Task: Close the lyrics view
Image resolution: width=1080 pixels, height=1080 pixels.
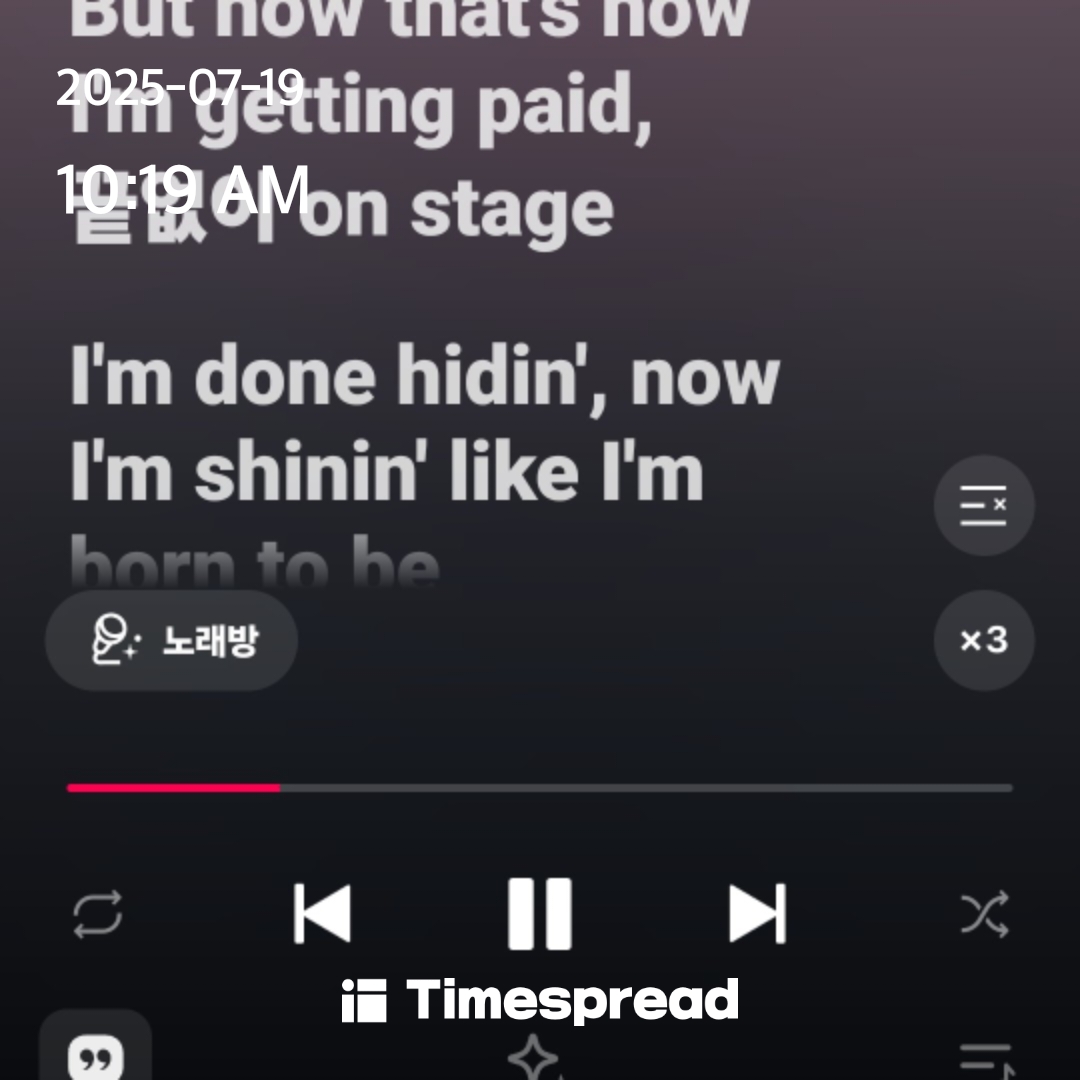Action: pyautogui.click(x=984, y=505)
